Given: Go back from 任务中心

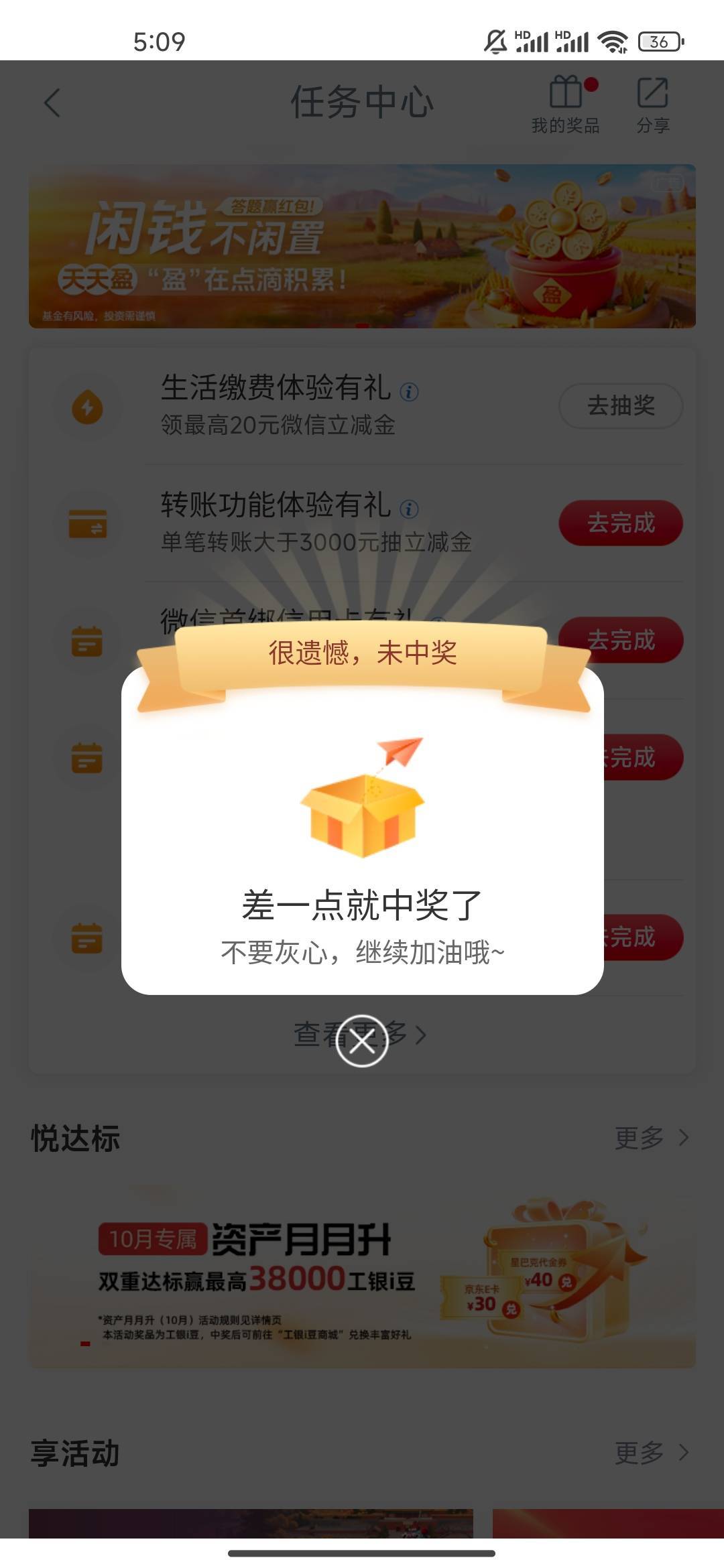Looking at the screenshot, I should [52, 103].
